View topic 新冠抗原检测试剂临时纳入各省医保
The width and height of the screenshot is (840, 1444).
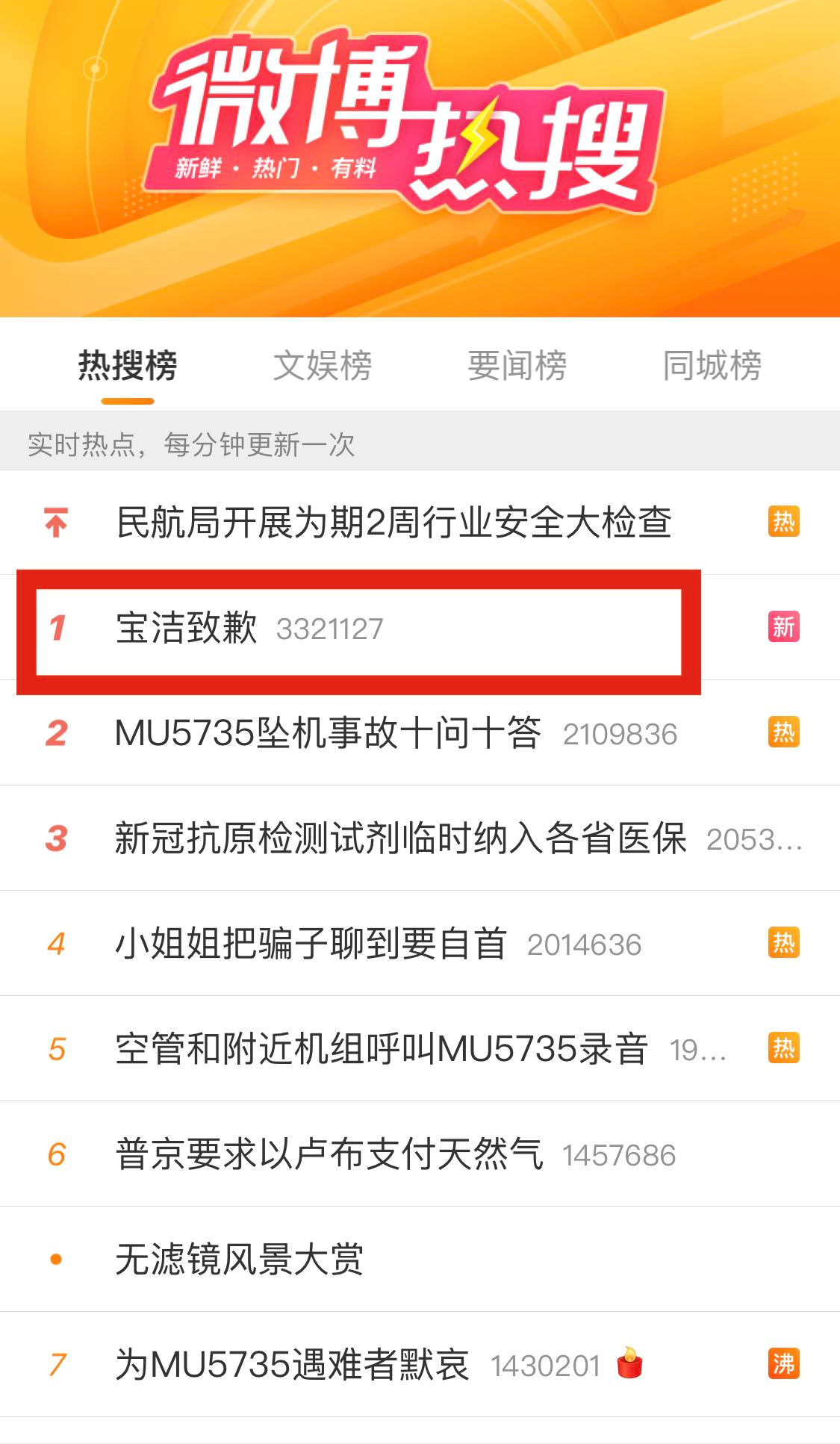pyautogui.click(x=400, y=838)
